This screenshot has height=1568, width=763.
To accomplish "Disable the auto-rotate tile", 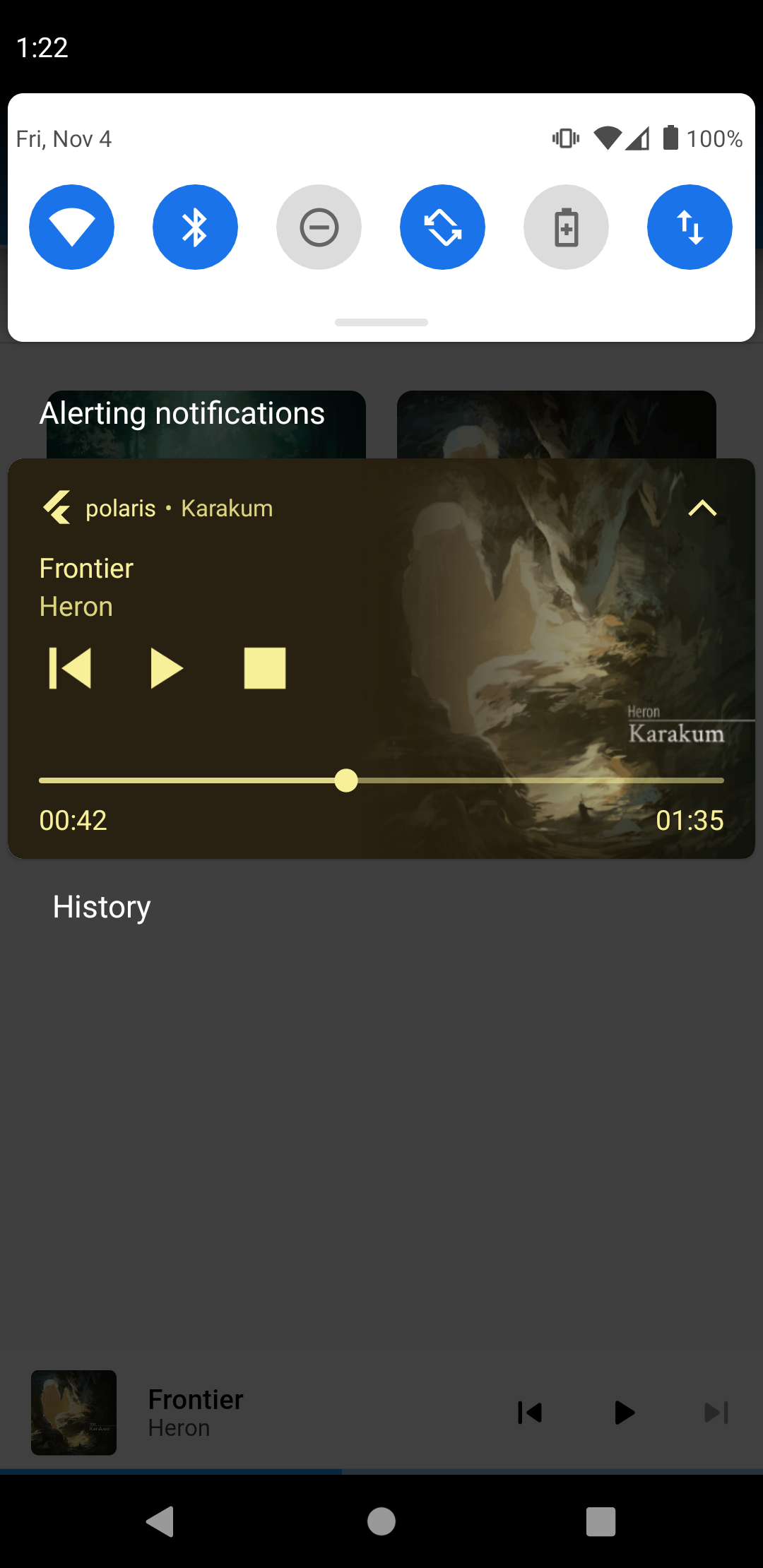I will [x=442, y=227].
